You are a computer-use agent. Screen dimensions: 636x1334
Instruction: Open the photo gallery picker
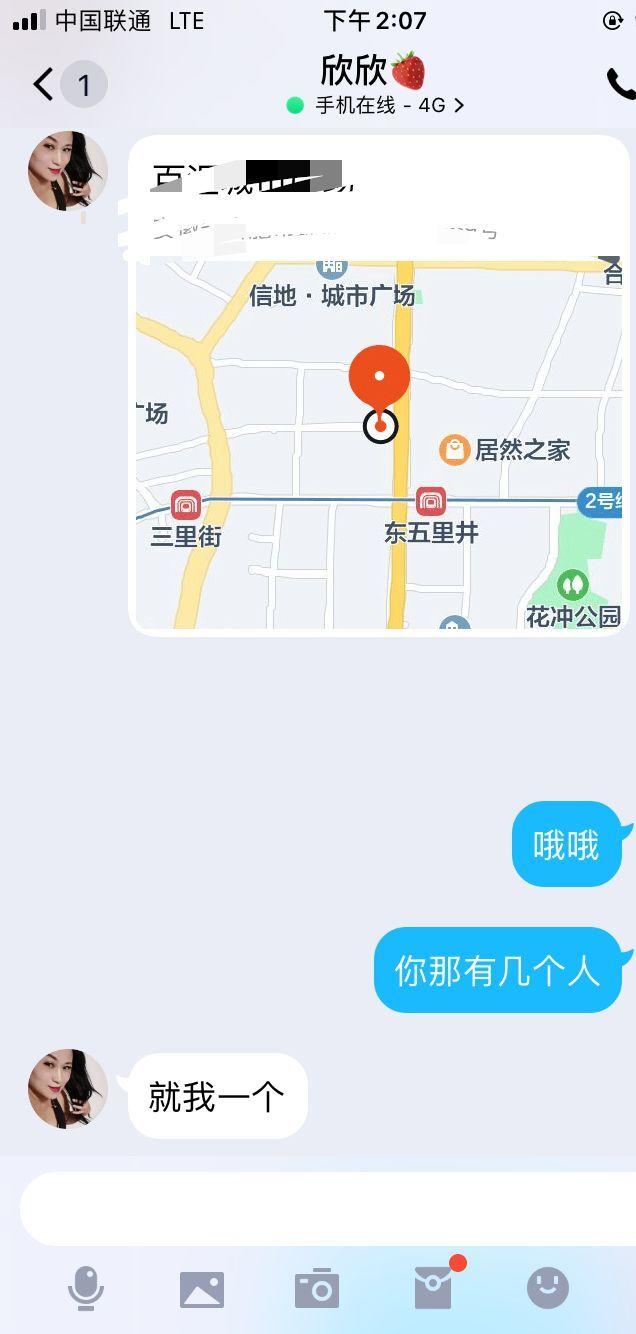point(201,1289)
